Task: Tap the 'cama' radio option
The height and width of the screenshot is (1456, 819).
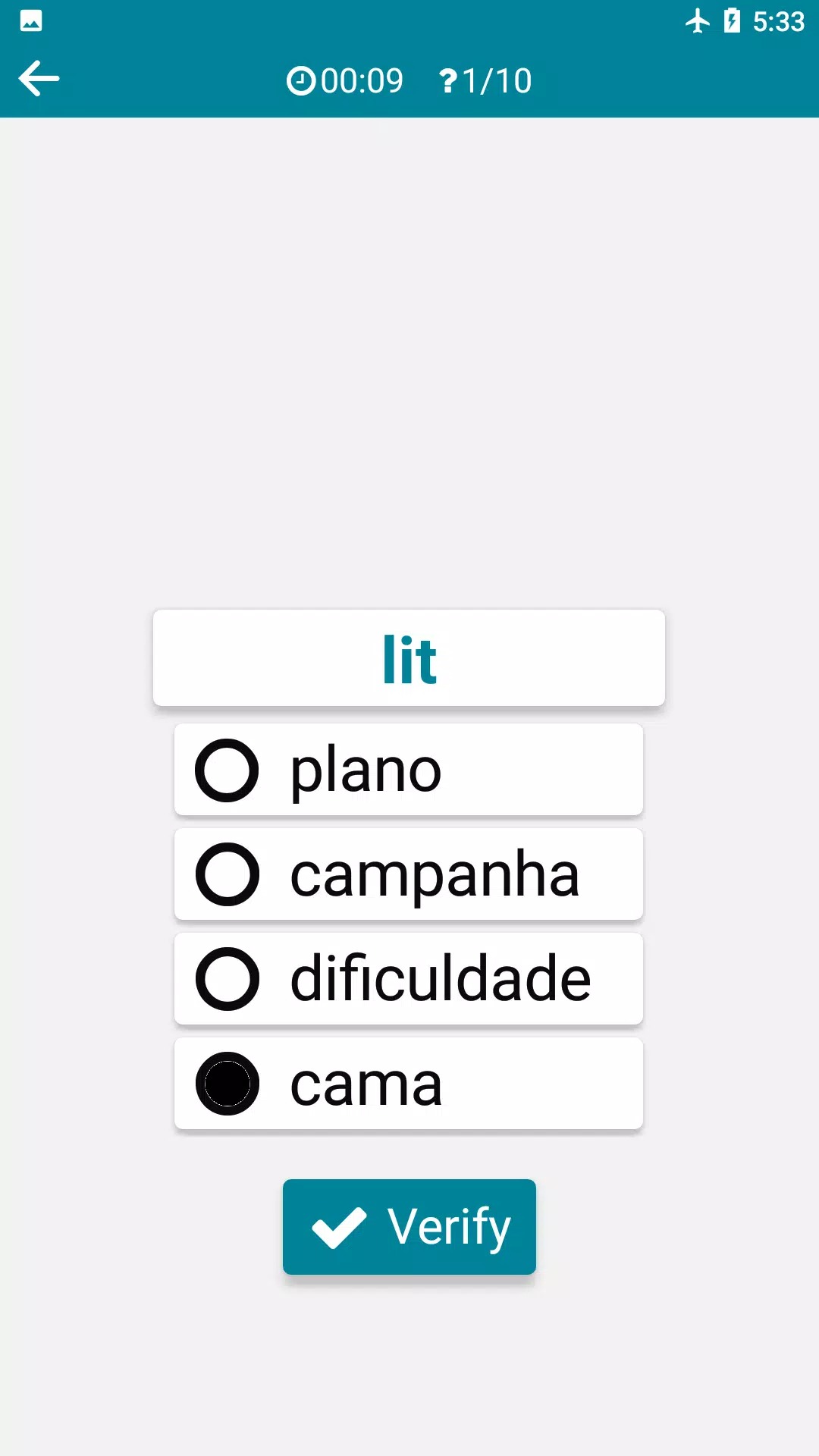Action: [408, 1084]
